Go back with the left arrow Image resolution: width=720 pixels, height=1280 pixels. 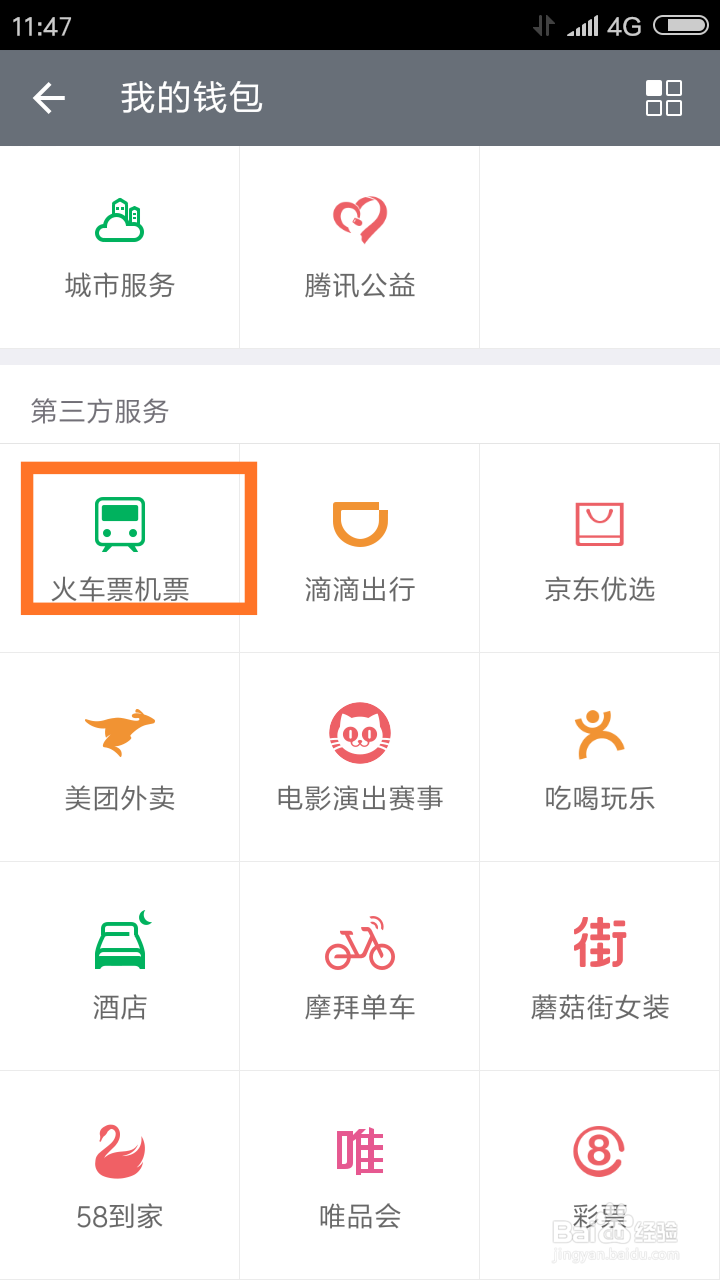click(x=49, y=98)
